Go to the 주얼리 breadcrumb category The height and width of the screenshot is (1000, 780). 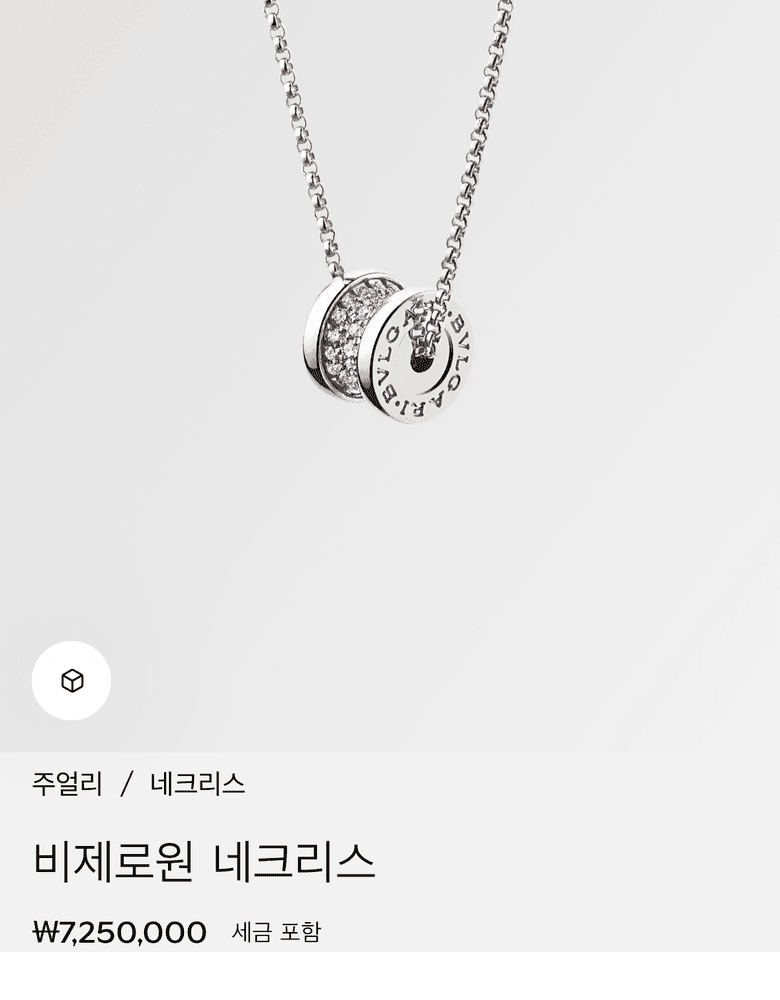[x=67, y=784]
